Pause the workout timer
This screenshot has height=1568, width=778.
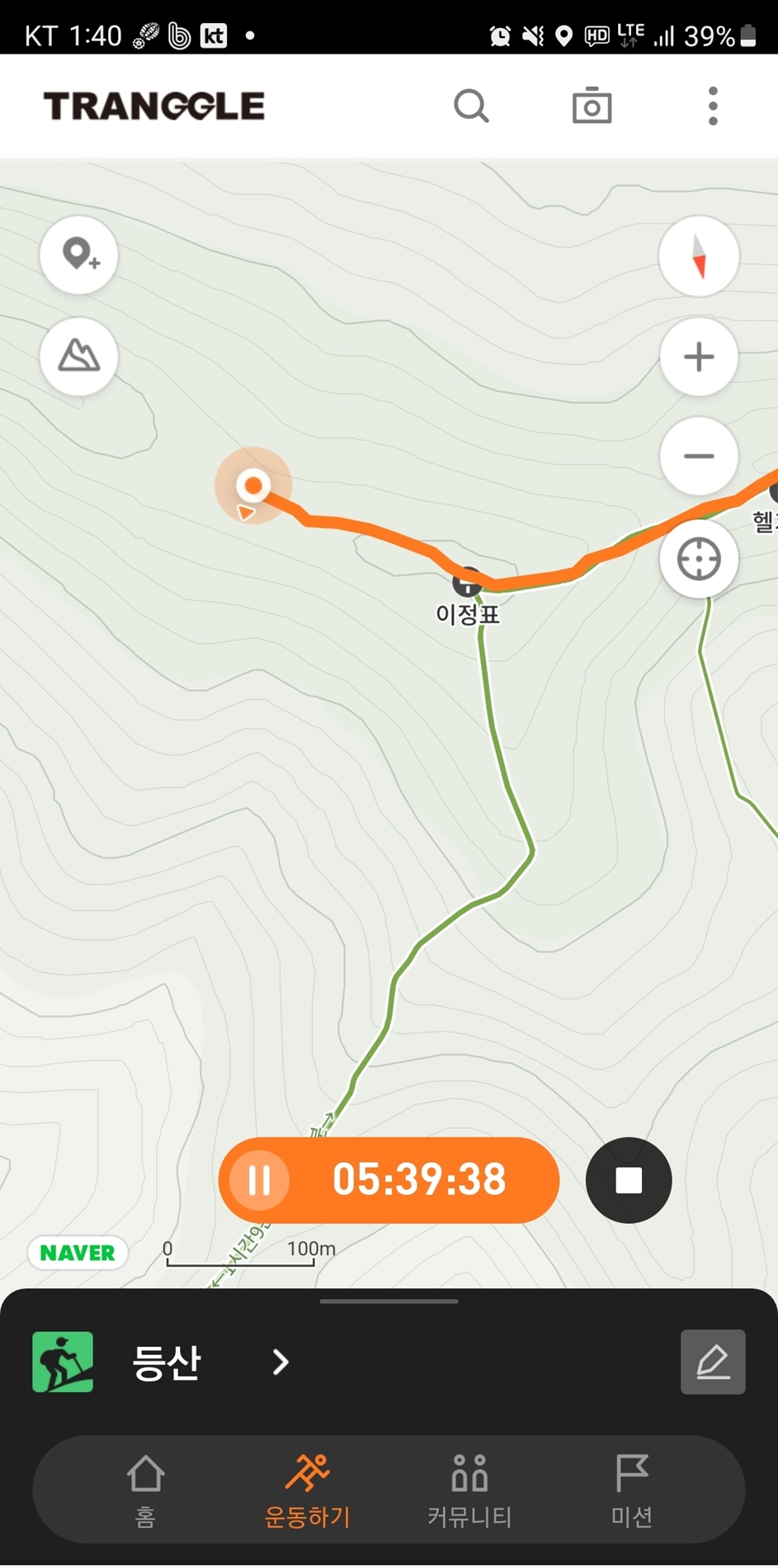[x=260, y=1180]
